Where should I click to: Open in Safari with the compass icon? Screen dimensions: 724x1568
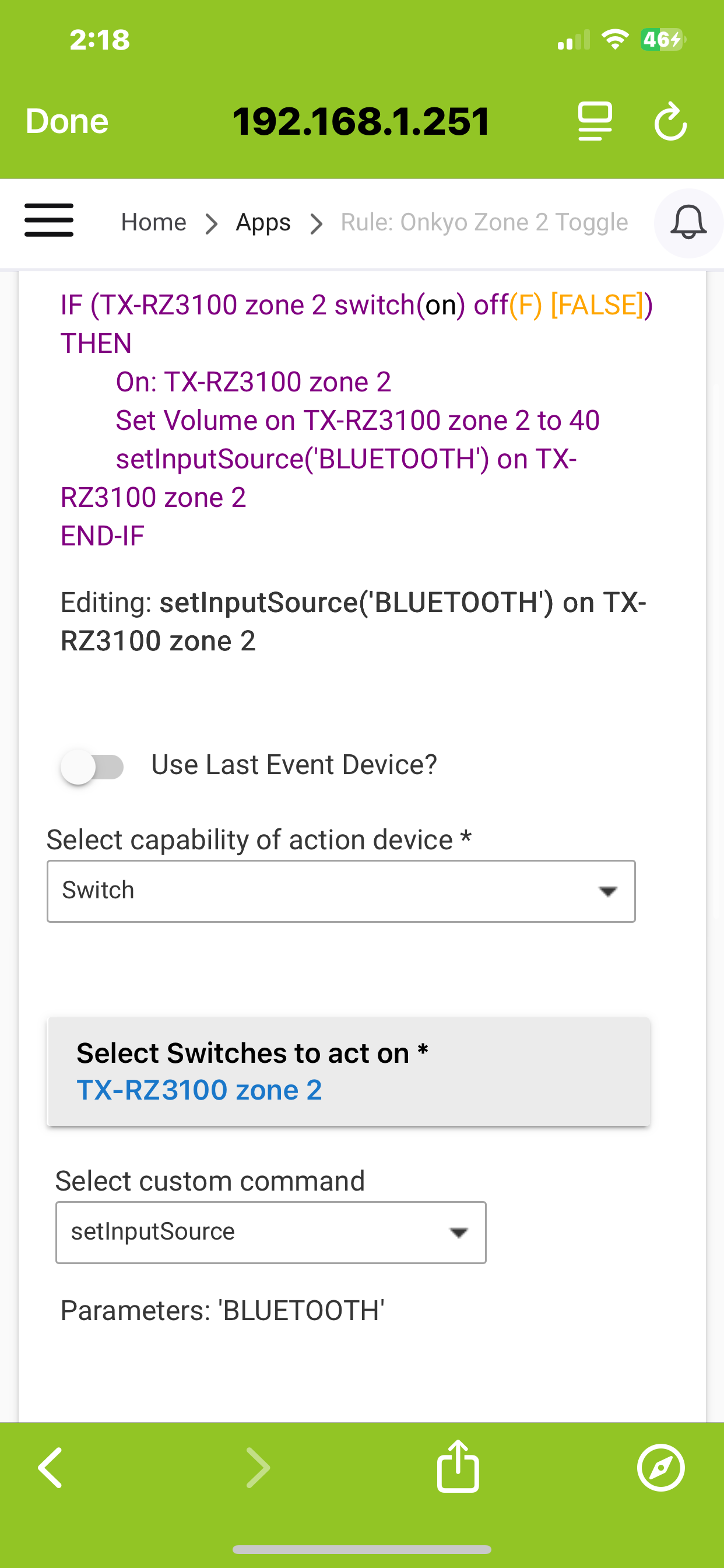pos(660,1468)
